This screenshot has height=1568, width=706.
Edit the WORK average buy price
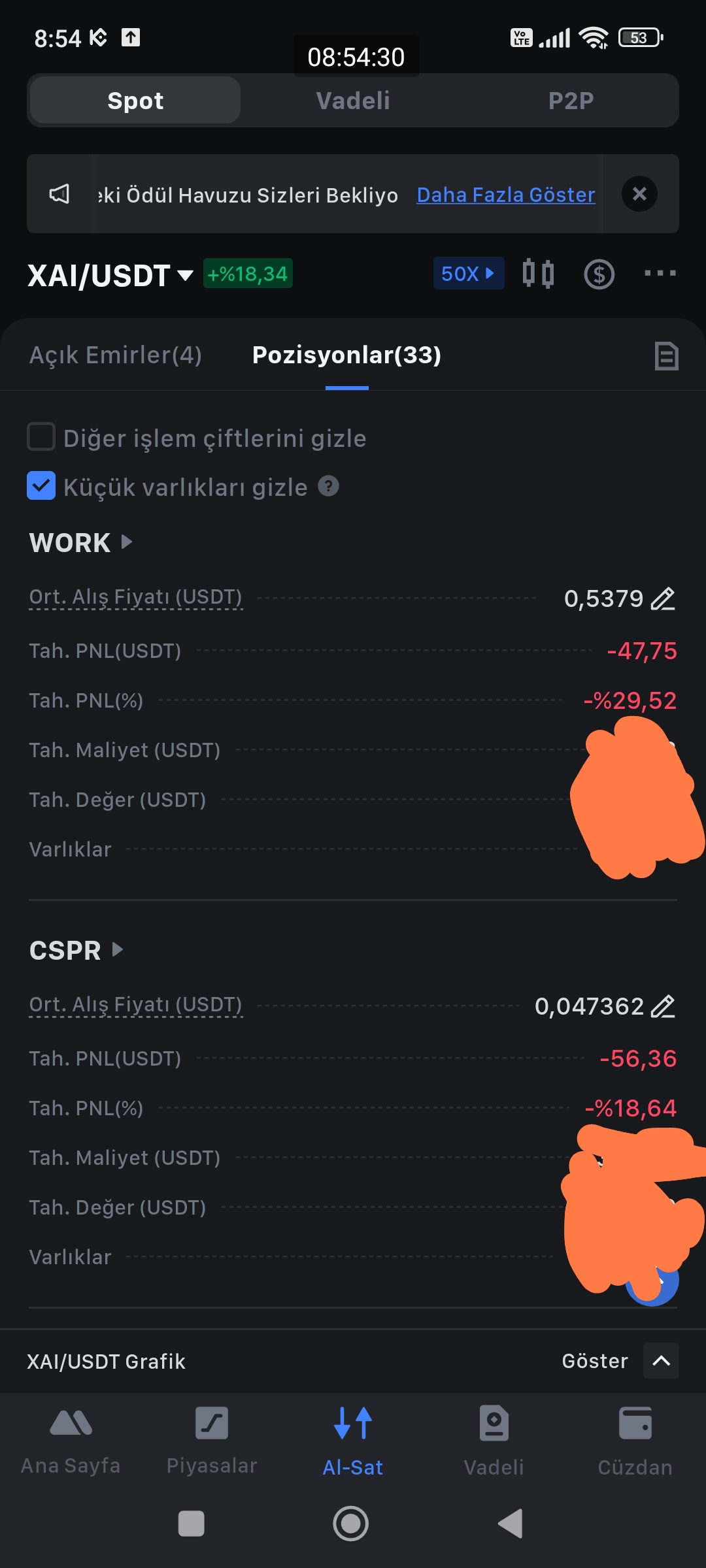[x=663, y=598]
